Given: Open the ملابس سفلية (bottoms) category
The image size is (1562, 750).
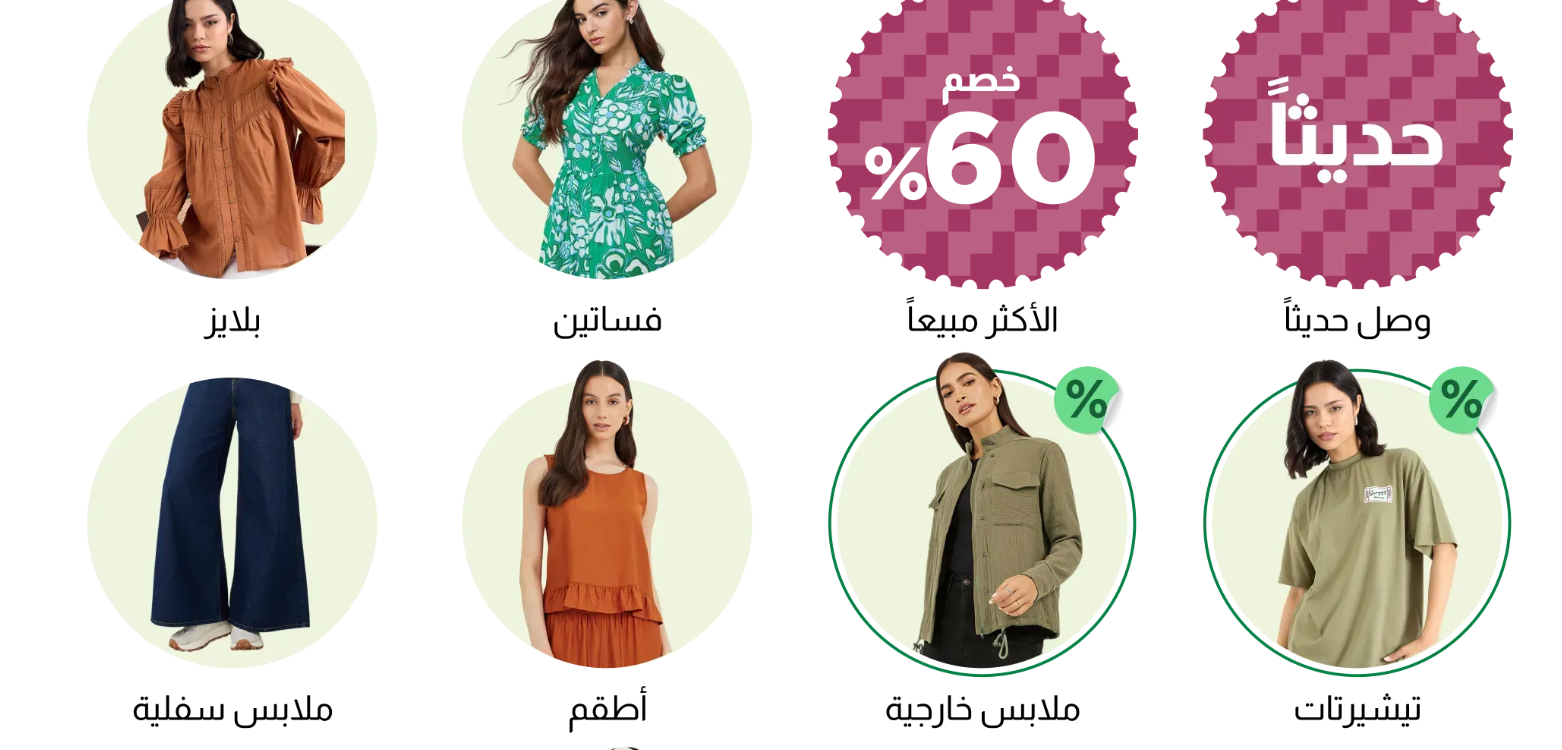Looking at the screenshot, I should [x=232, y=522].
